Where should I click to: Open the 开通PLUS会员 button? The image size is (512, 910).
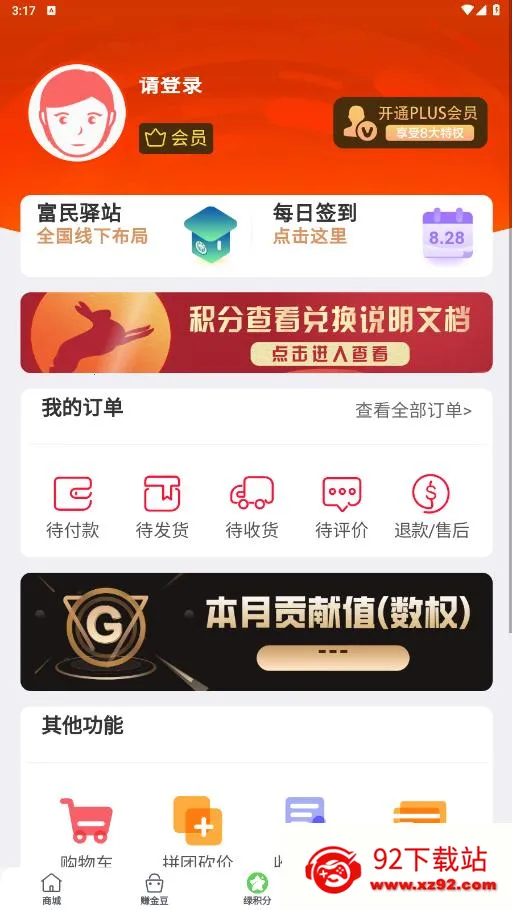click(x=410, y=122)
